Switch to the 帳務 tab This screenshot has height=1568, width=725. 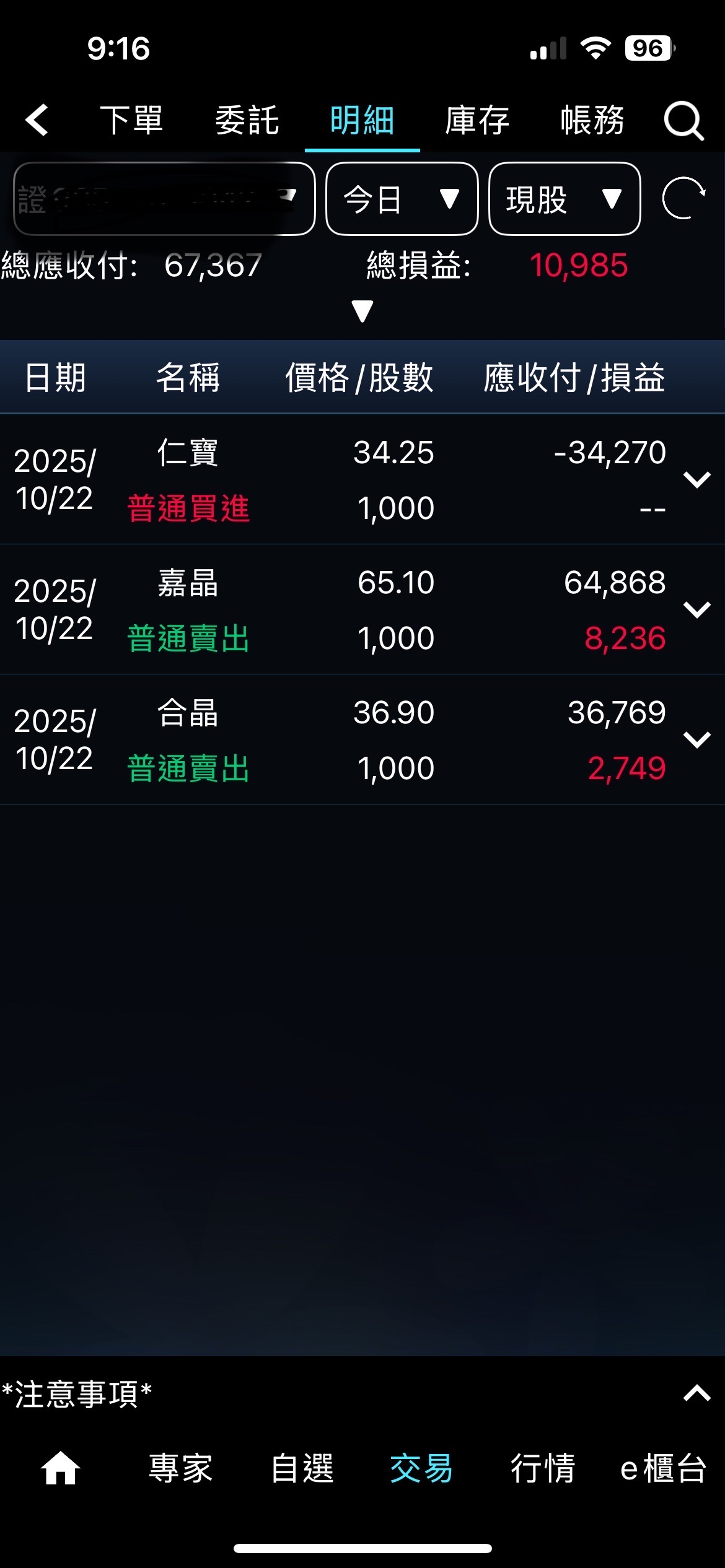(x=592, y=120)
